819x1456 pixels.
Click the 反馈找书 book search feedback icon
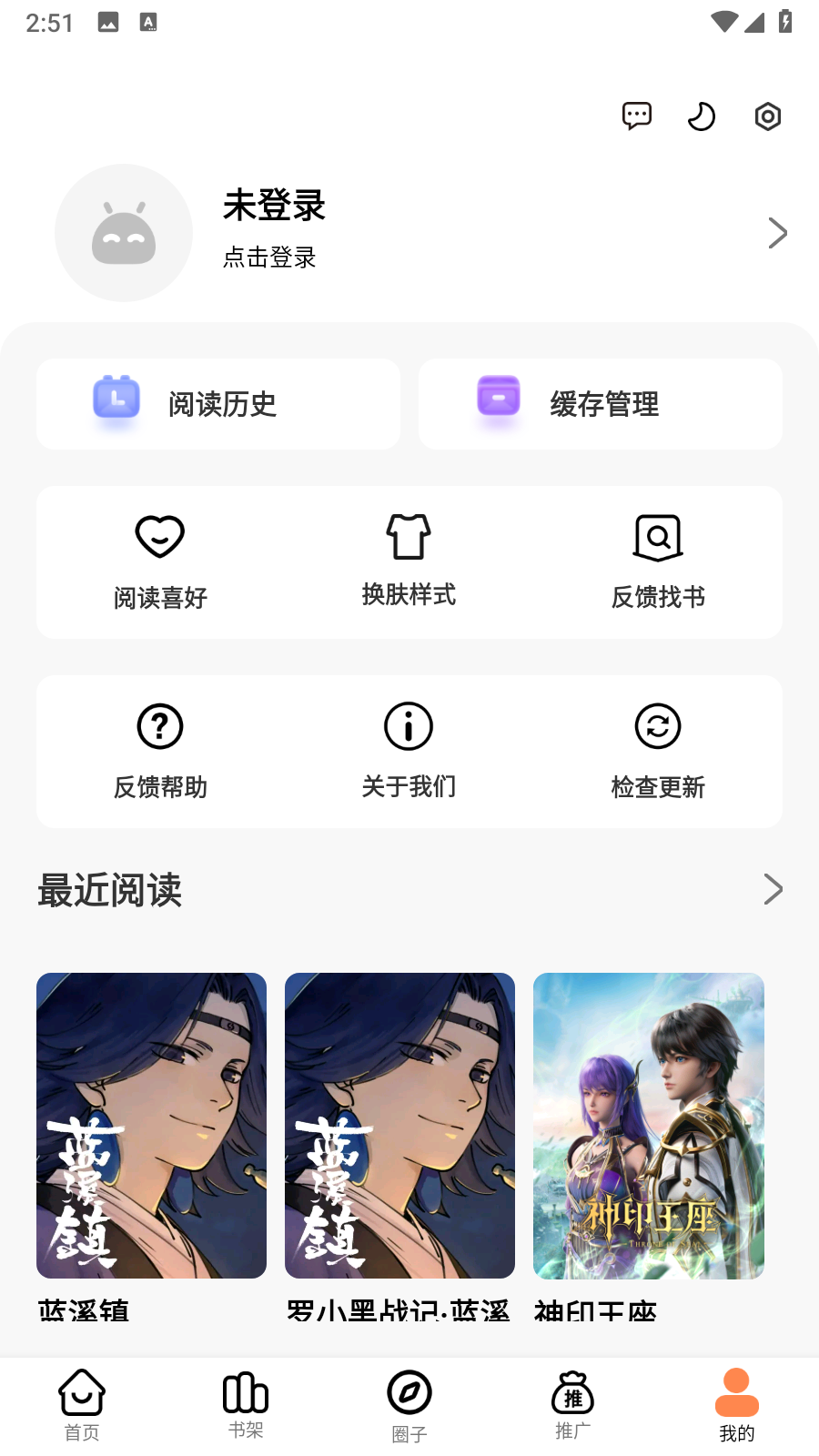658,537
